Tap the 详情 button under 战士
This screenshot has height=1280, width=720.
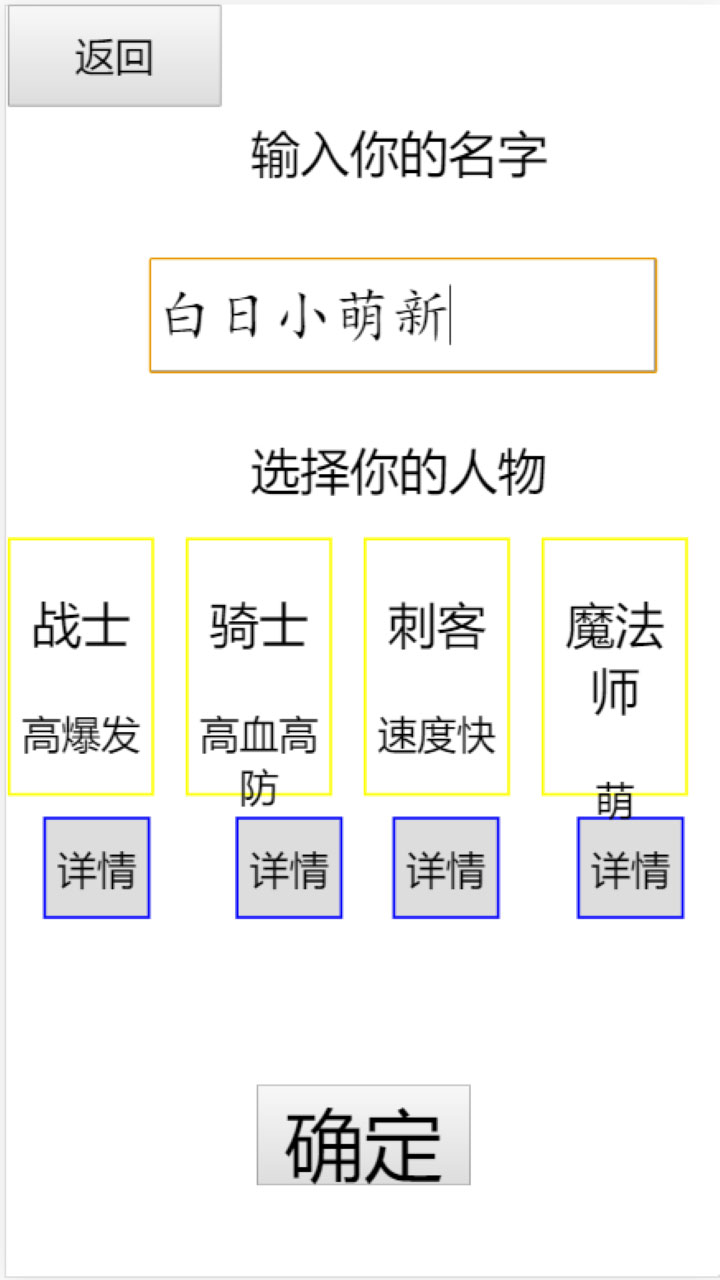[95, 868]
